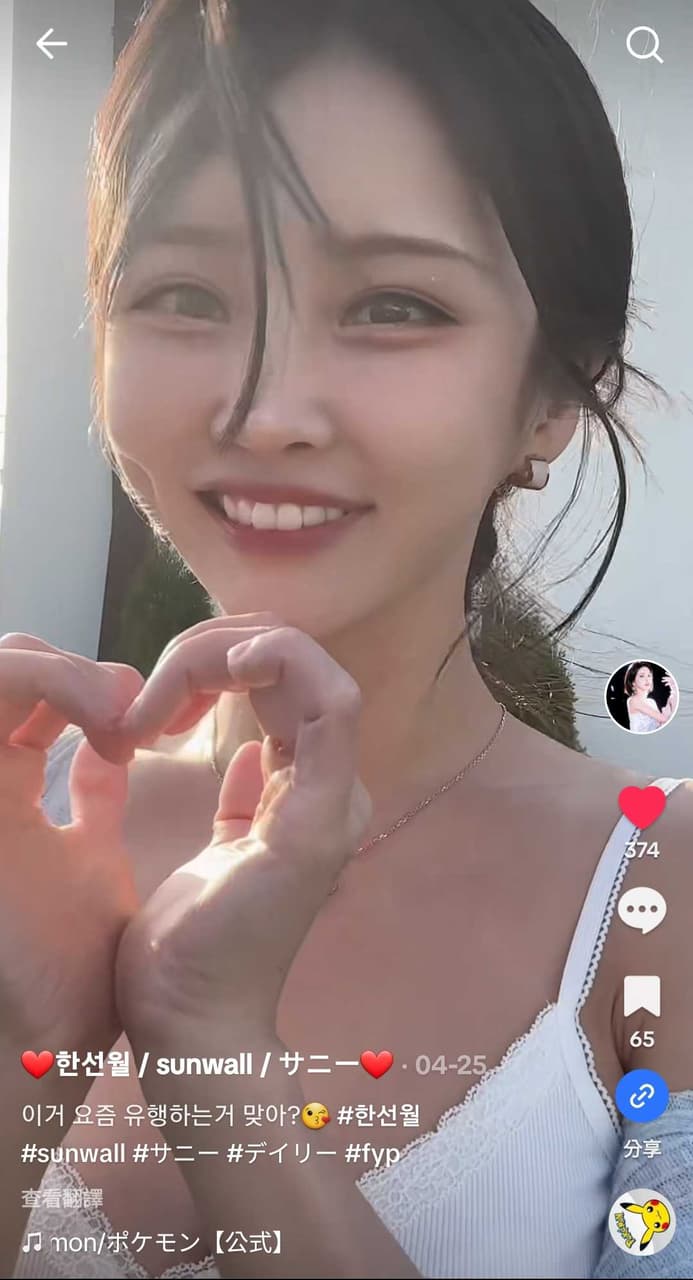Open the Pikachu sound disc

[642, 1222]
